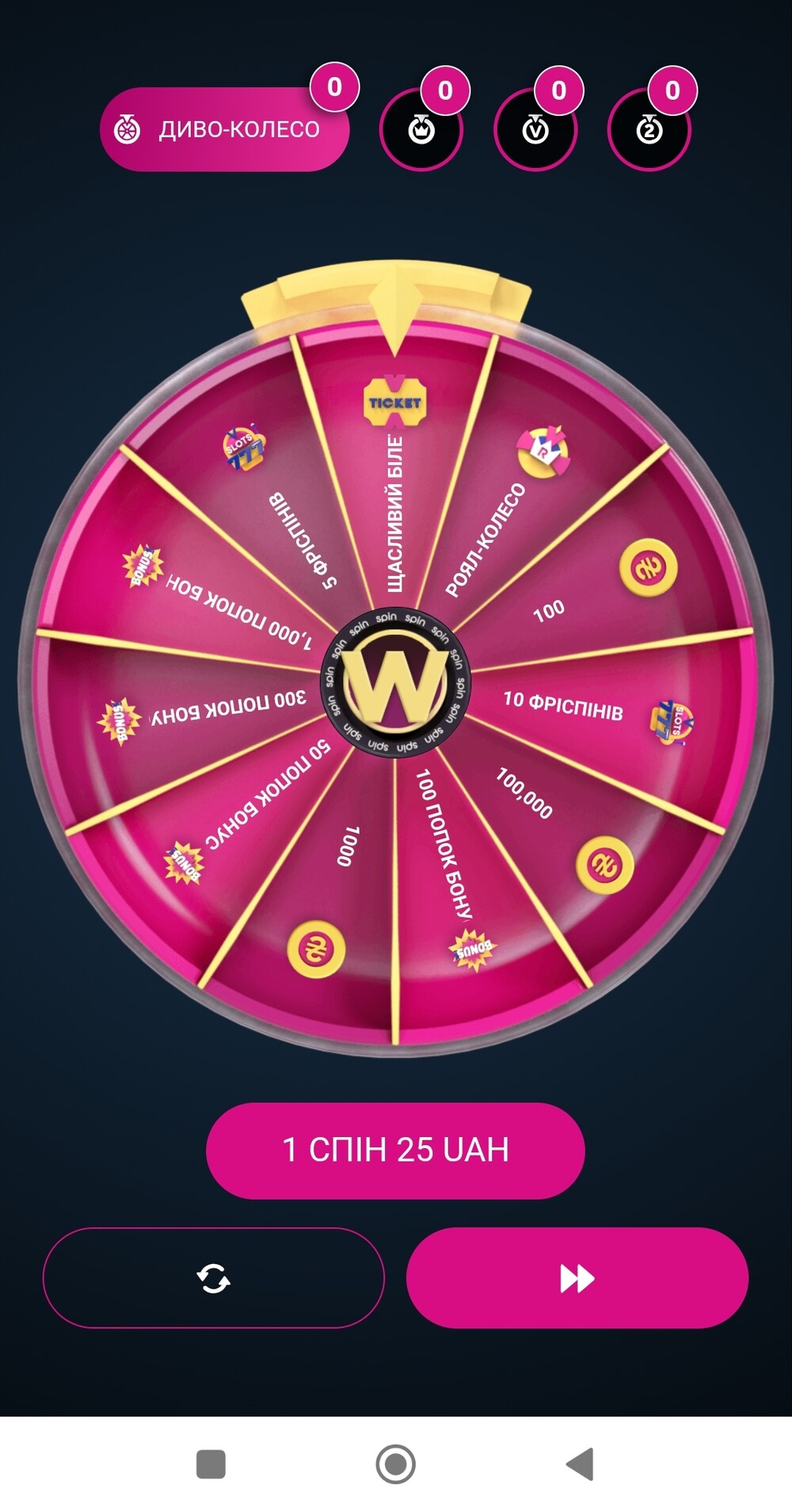Switch to the number 2 wheel tab

tap(649, 129)
